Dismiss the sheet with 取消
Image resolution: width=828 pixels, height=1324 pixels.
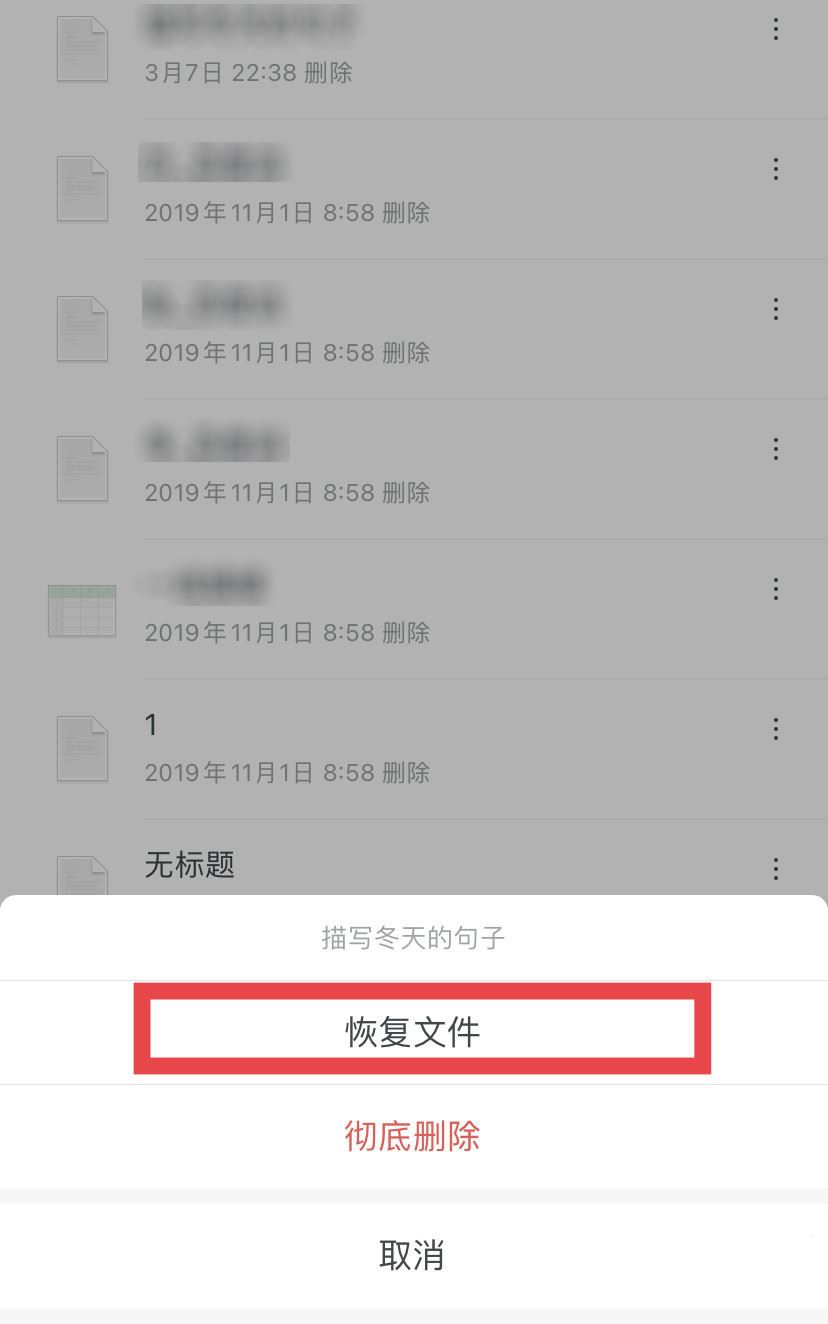coord(413,1255)
